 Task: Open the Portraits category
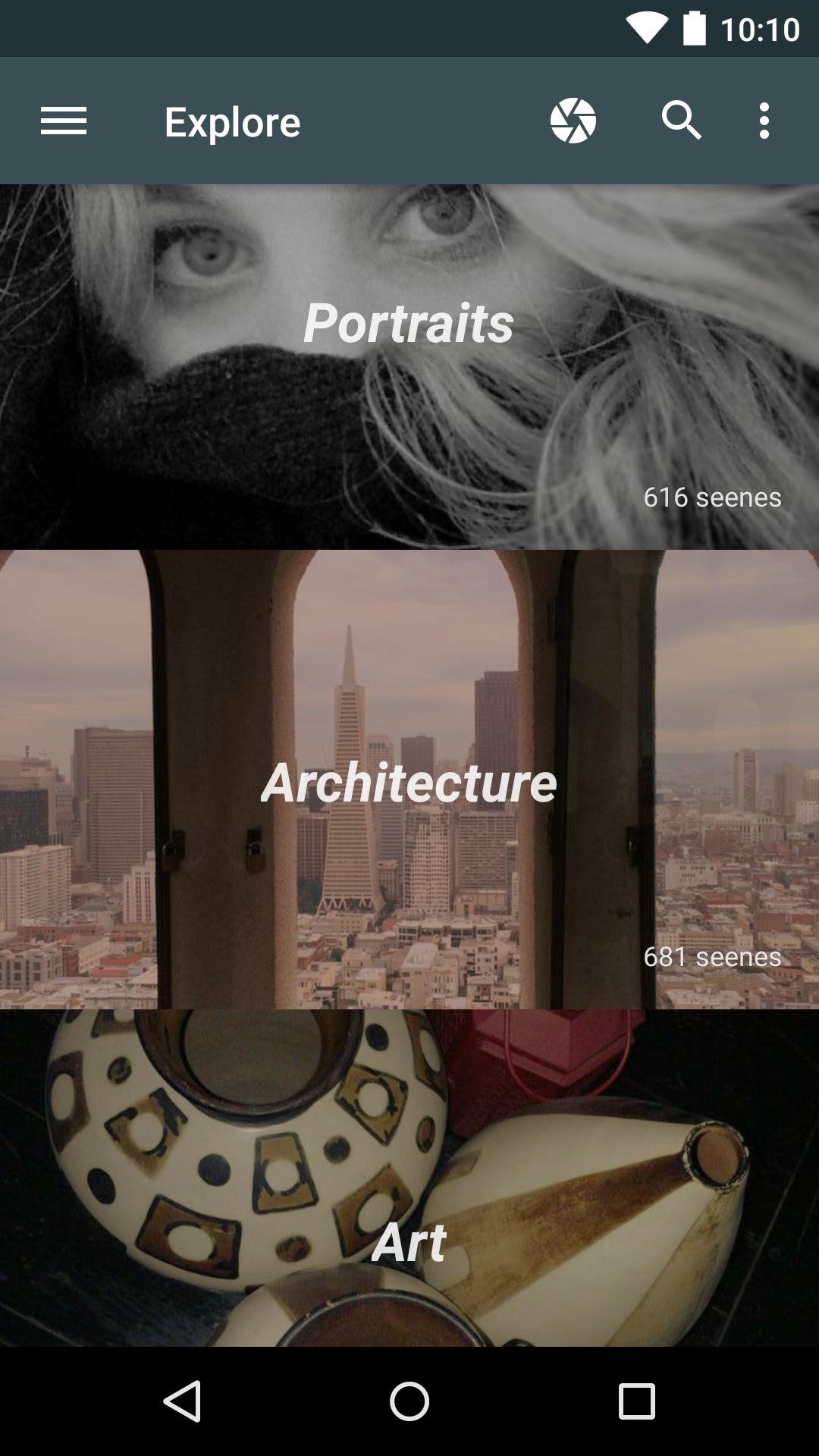pos(409,367)
